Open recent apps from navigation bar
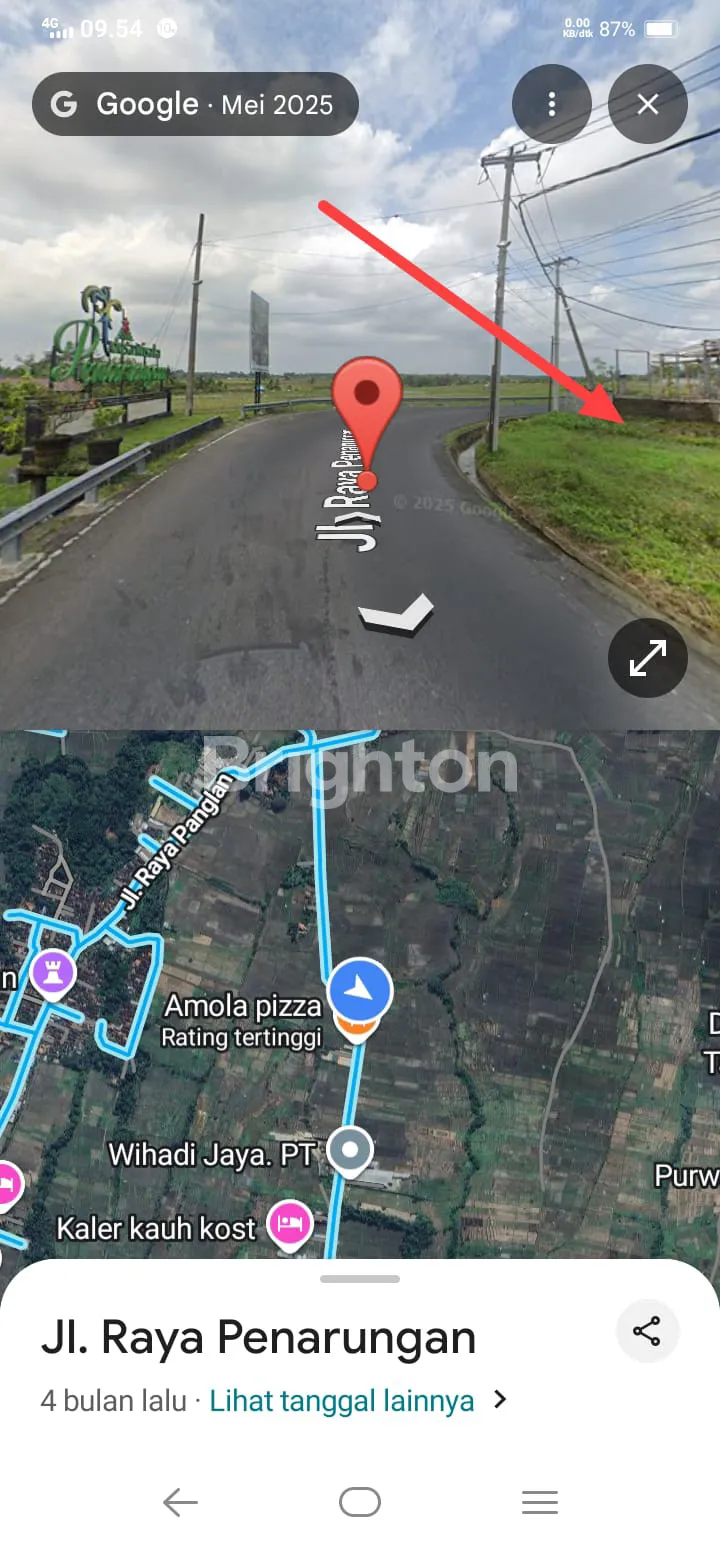Image resolution: width=720 pixels, height=1544 pixels. click(539, 1501)
